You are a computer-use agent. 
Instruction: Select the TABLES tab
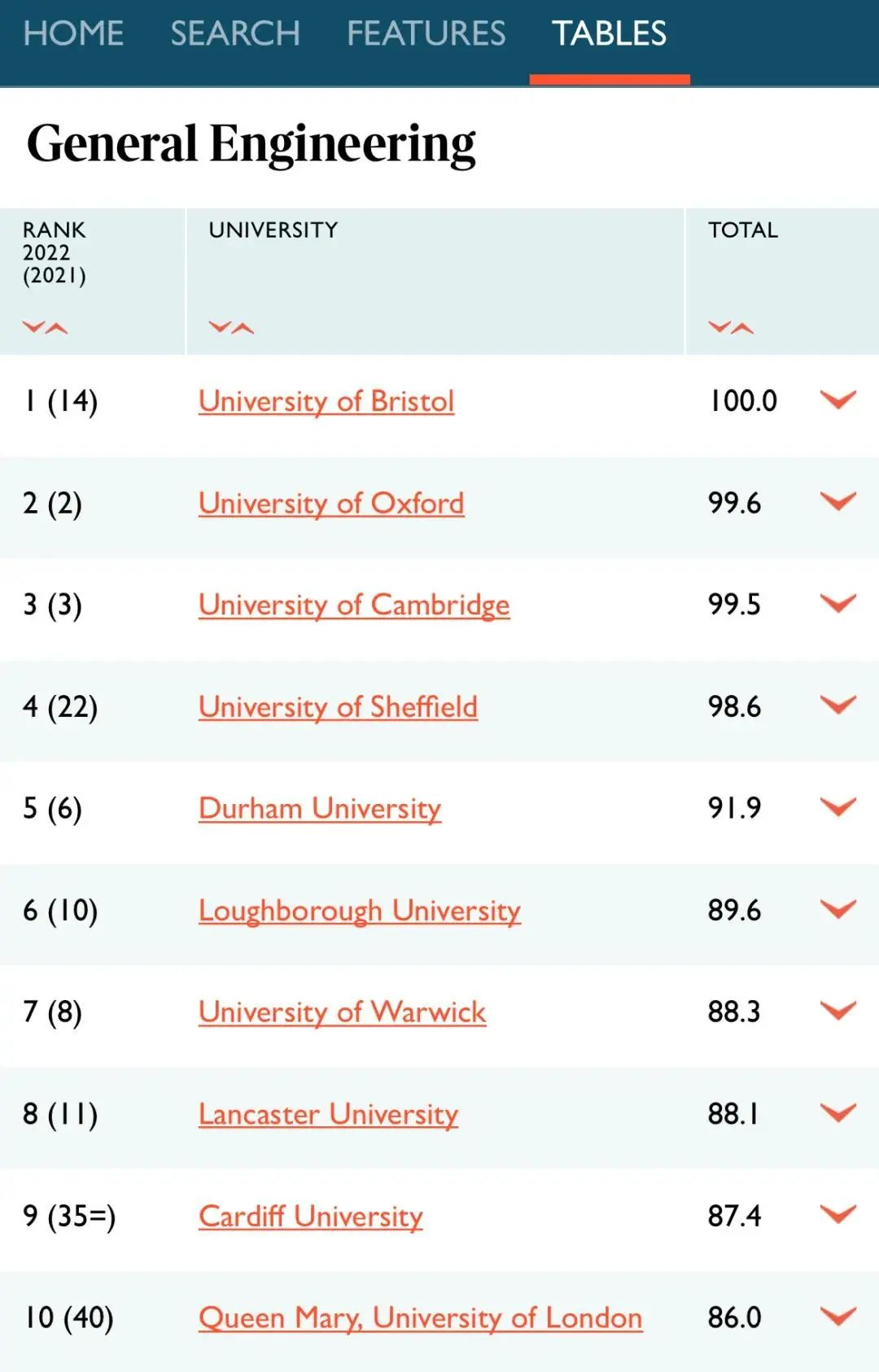coord(610,33)
